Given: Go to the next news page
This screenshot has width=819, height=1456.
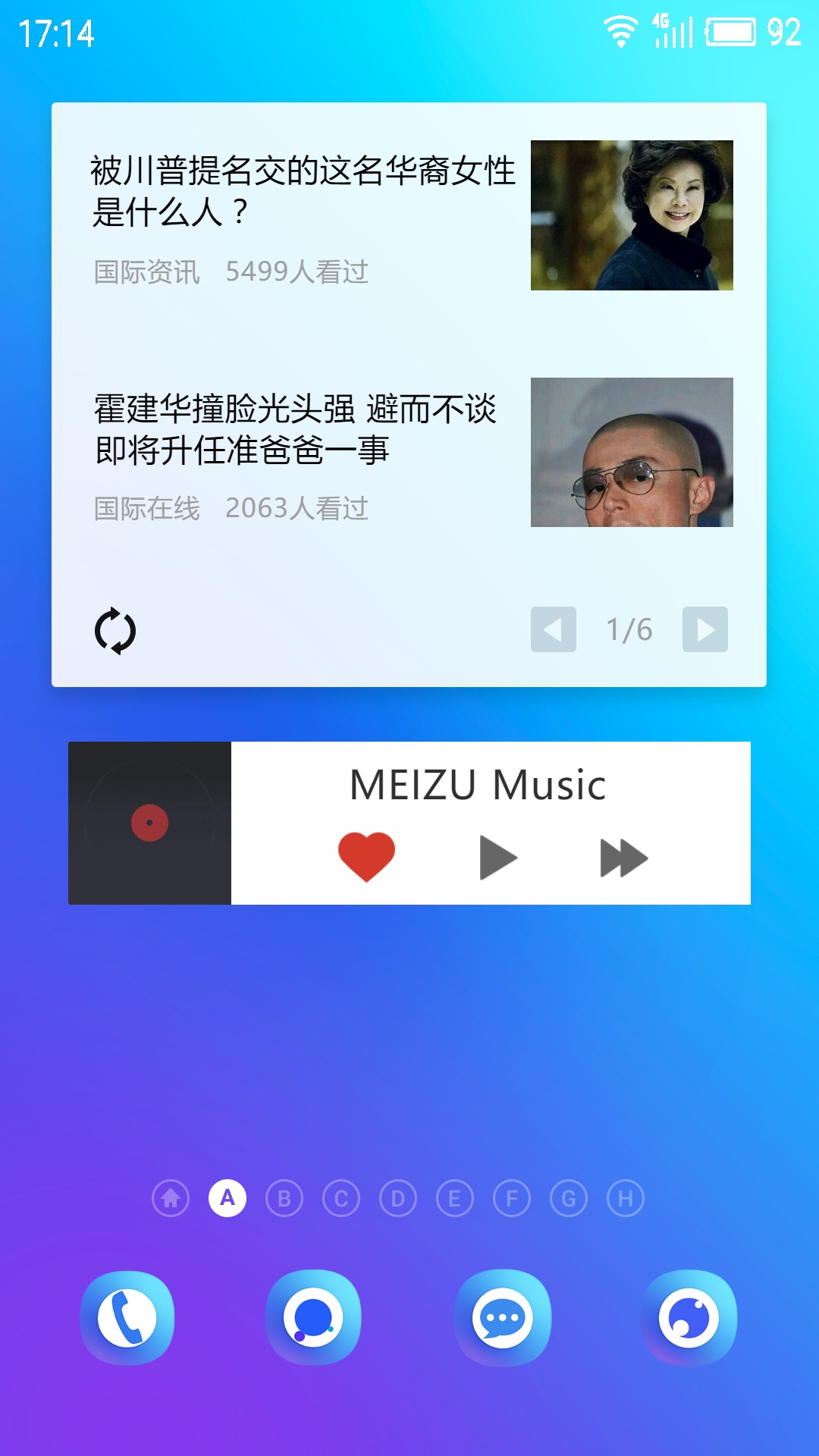Looking at the screenshot, I should pos(704,629).
